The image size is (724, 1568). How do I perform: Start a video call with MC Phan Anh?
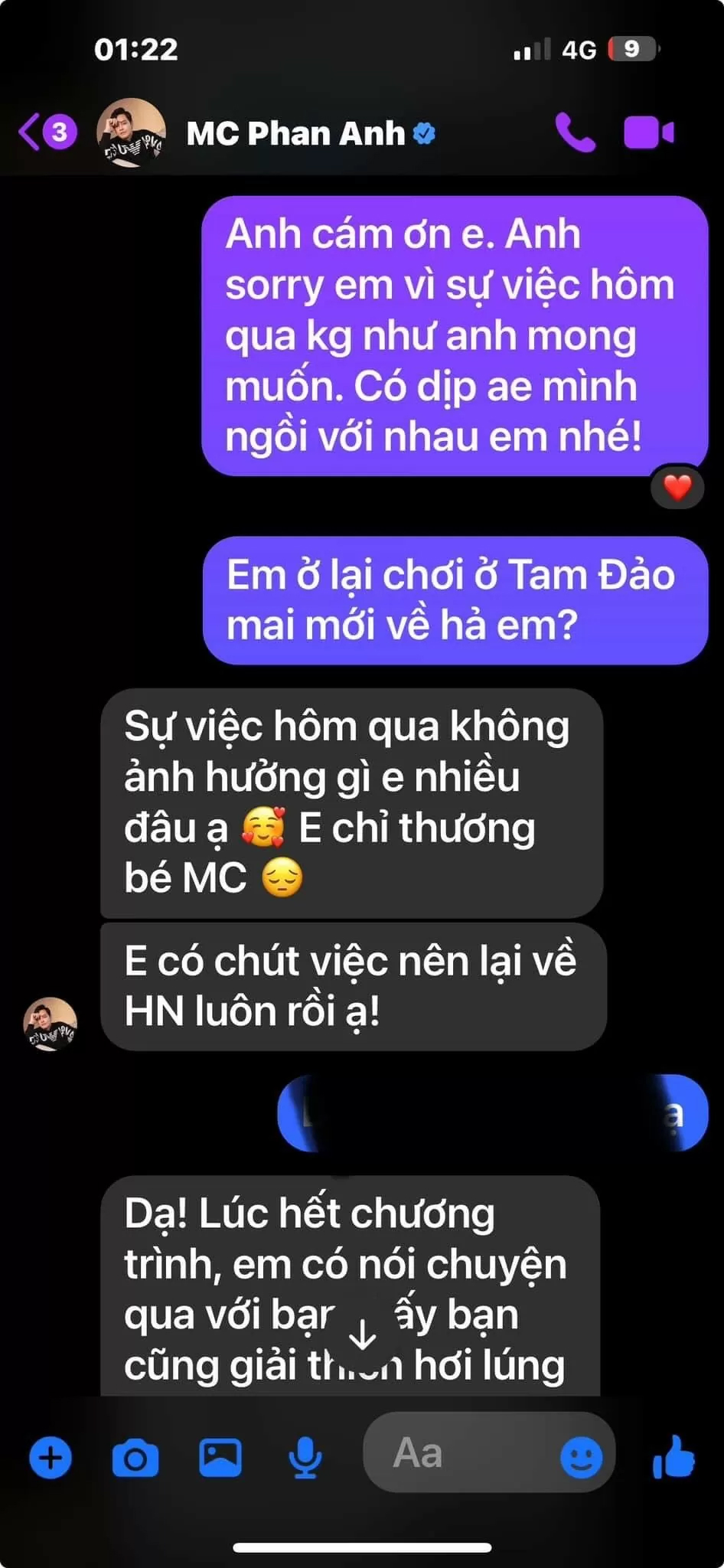click(647, 132)
